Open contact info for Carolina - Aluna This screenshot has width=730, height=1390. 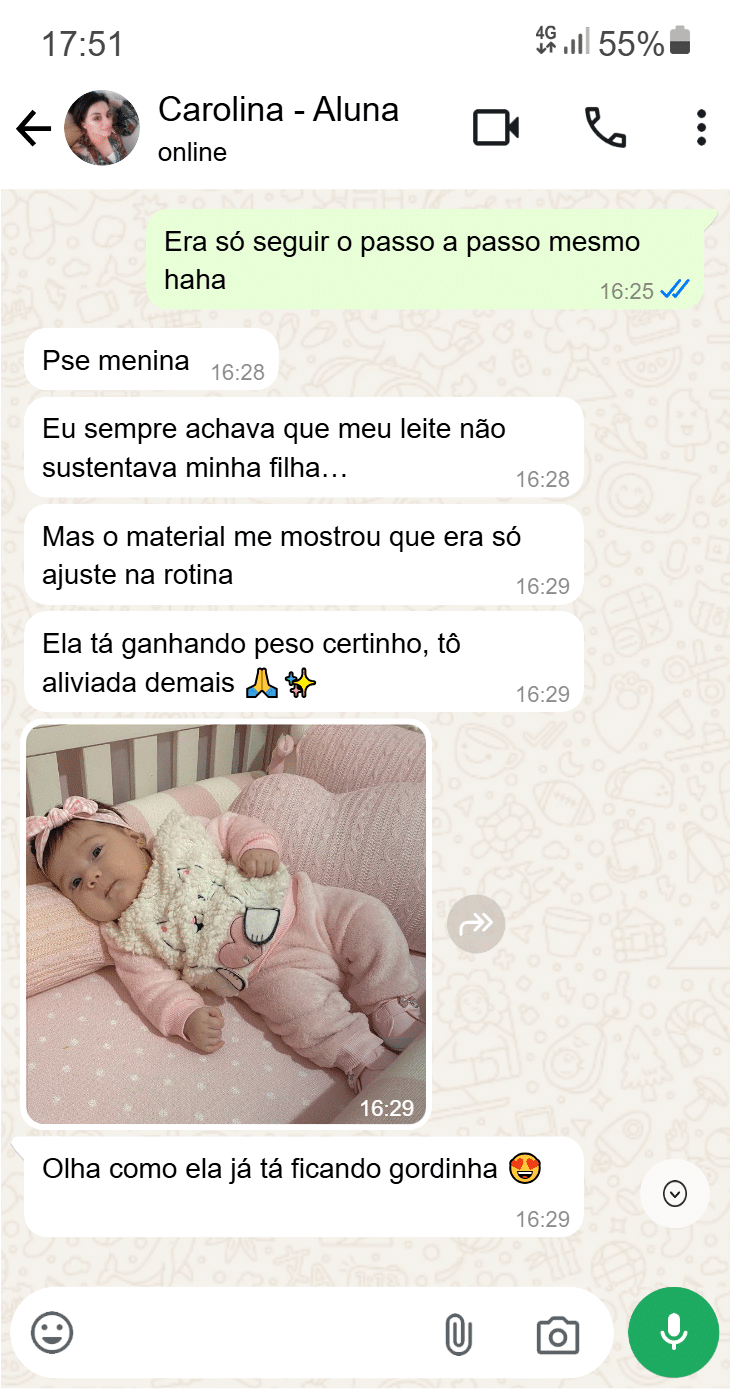pyautogui.click(x=278, y=126)
